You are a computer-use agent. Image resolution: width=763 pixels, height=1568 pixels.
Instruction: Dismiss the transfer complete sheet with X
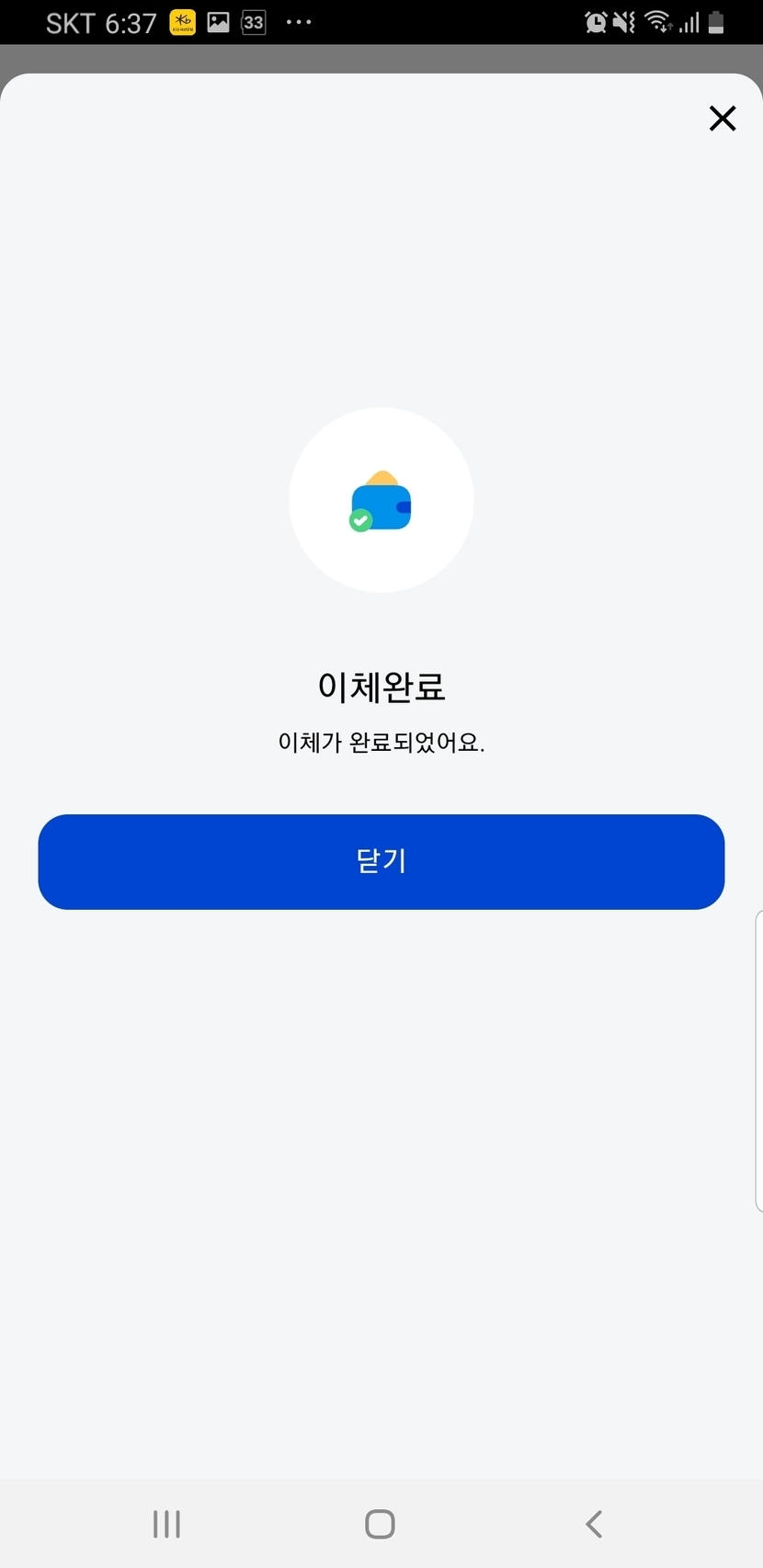pyautogui.click(x=723, y=119)
